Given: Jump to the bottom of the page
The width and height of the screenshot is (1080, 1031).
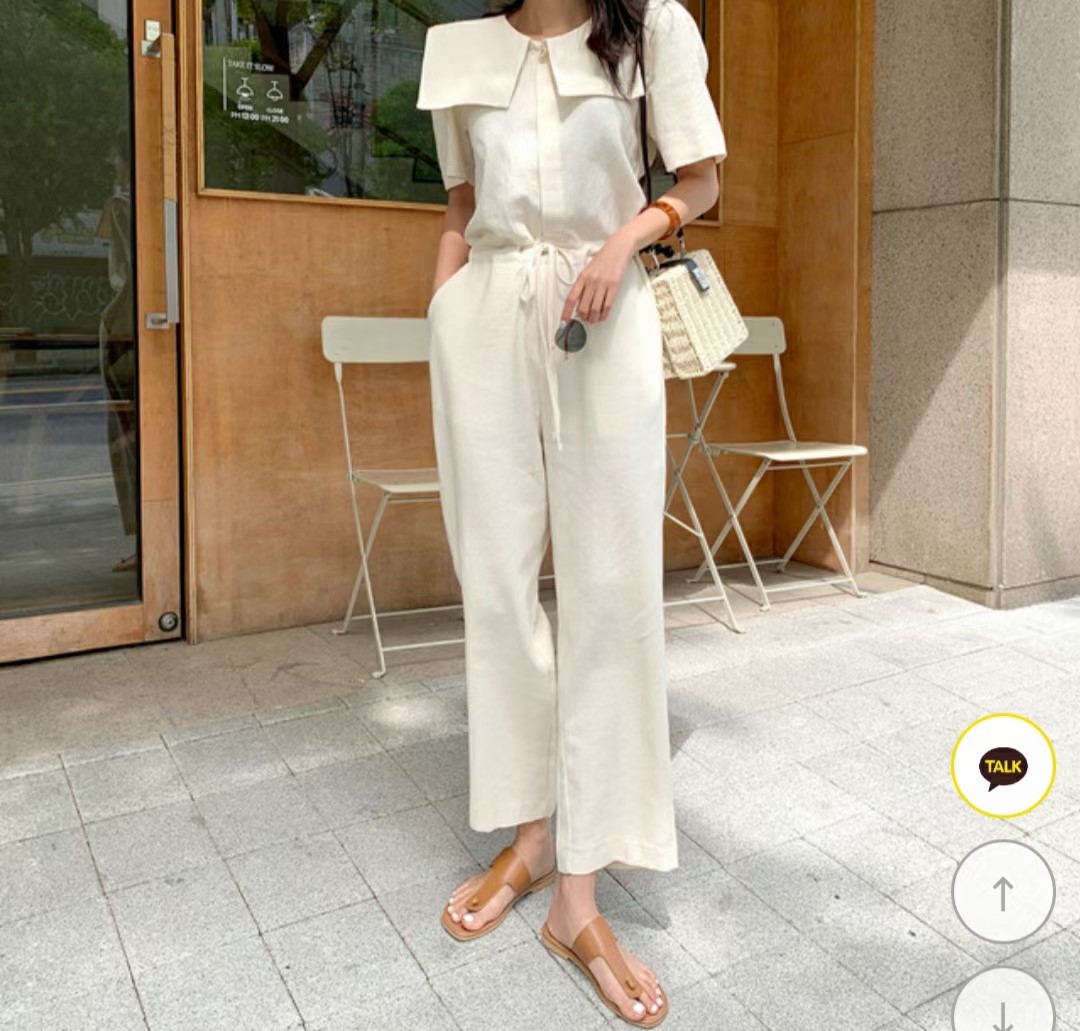Looking at the screenshot, I should pyautogui.click(x=1003, y=1005).
